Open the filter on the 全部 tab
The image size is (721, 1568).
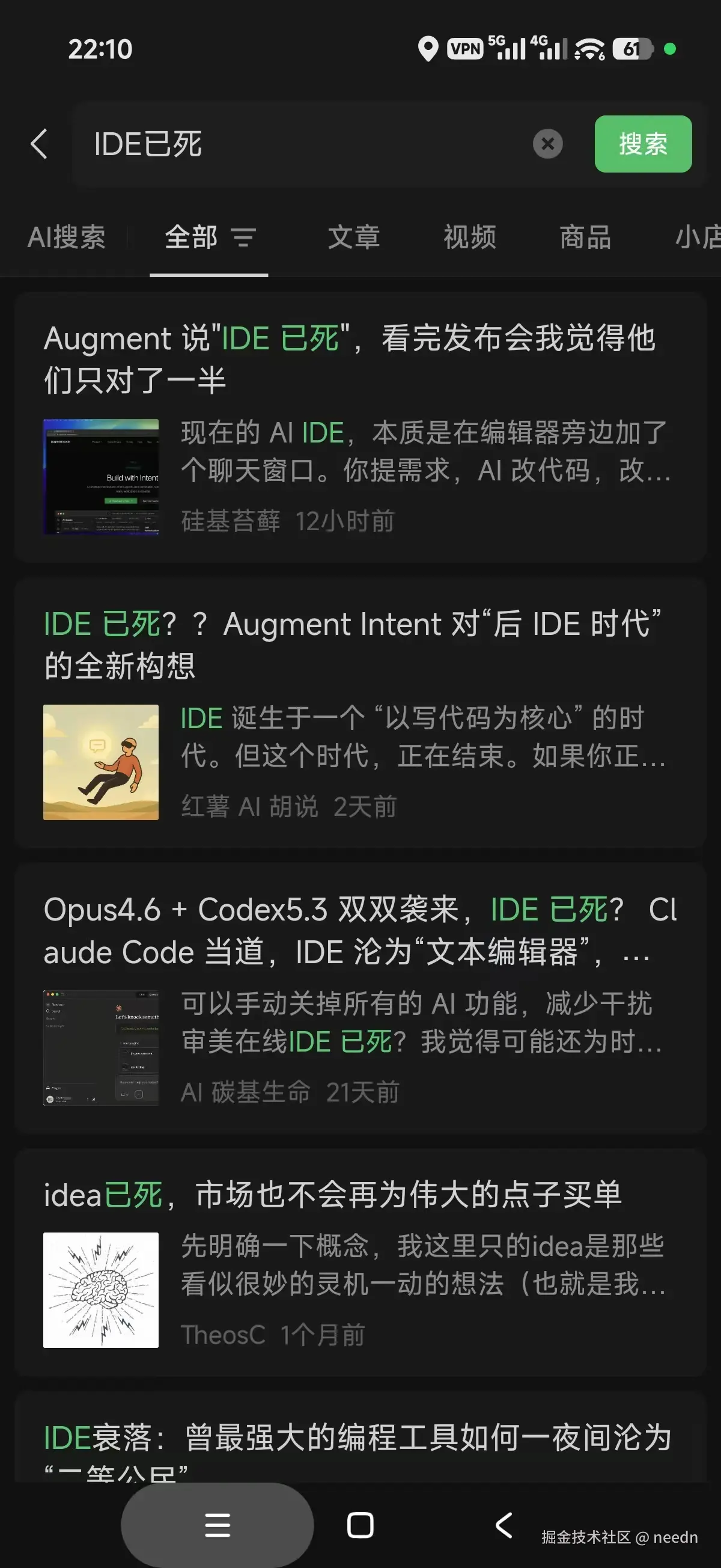coord(243,237)
